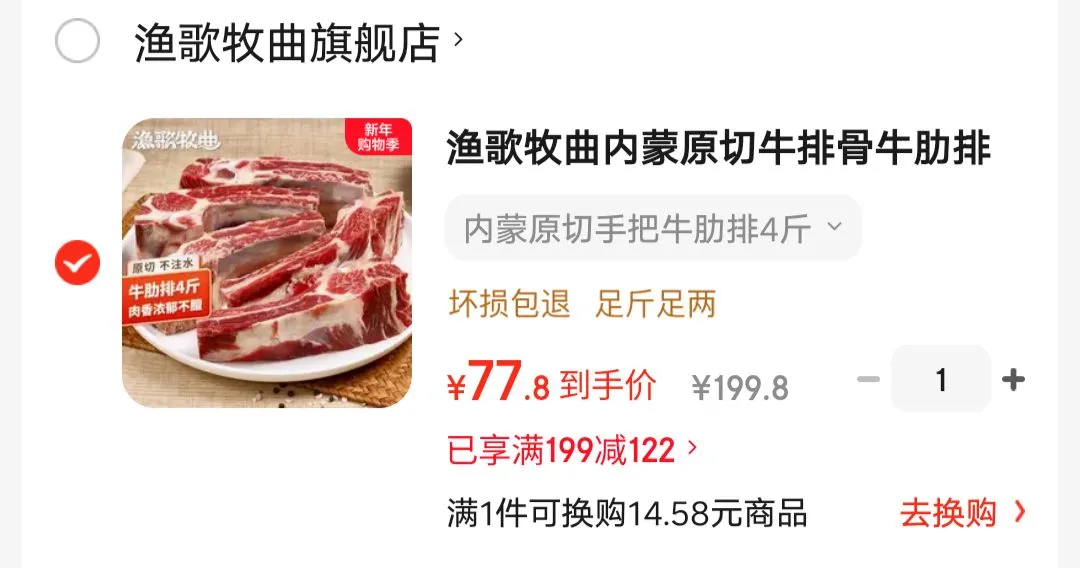
Task: Increase quantity with the plus button
Action: [1013, 380]
